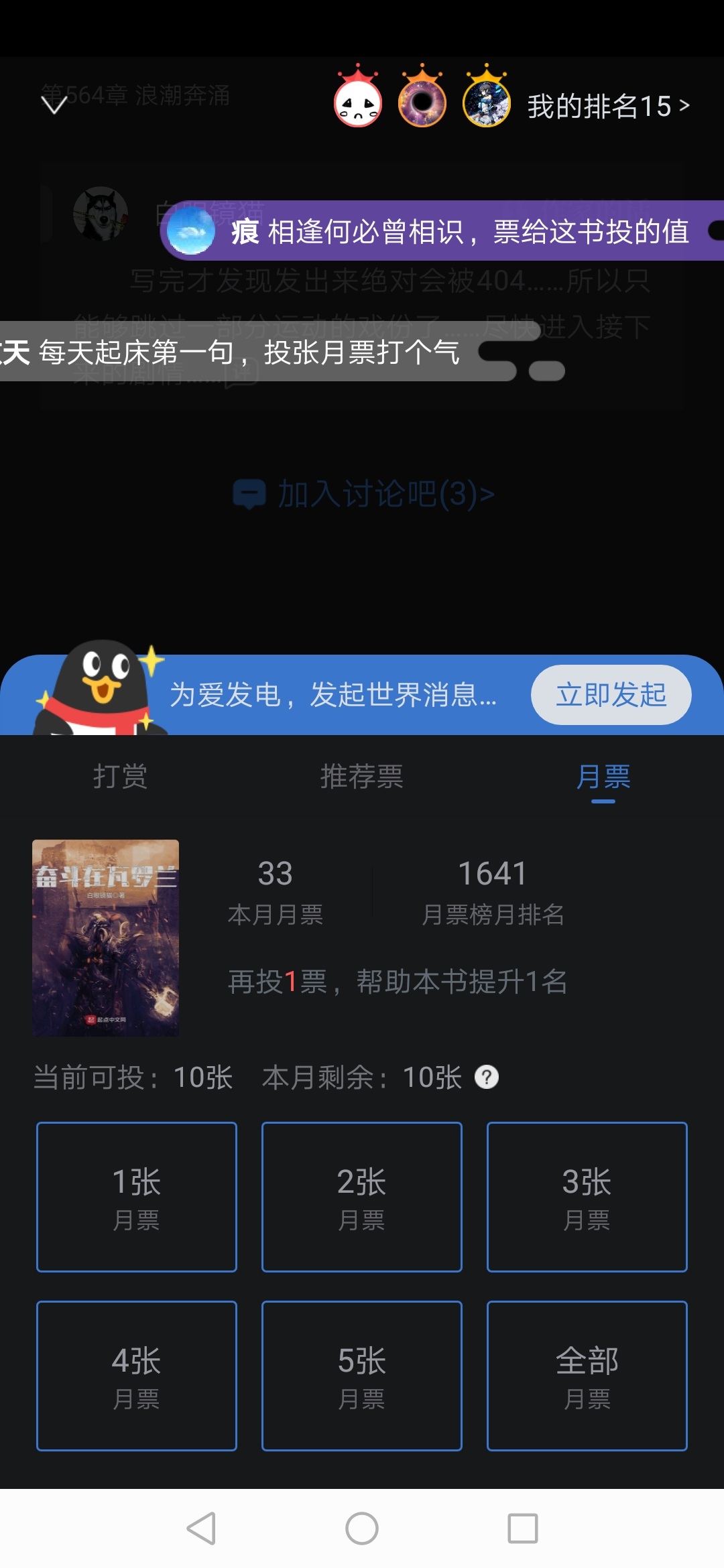Switch to the 打赏 tab
Screen dimensions: 724x1568
click(x=120, y=777)
